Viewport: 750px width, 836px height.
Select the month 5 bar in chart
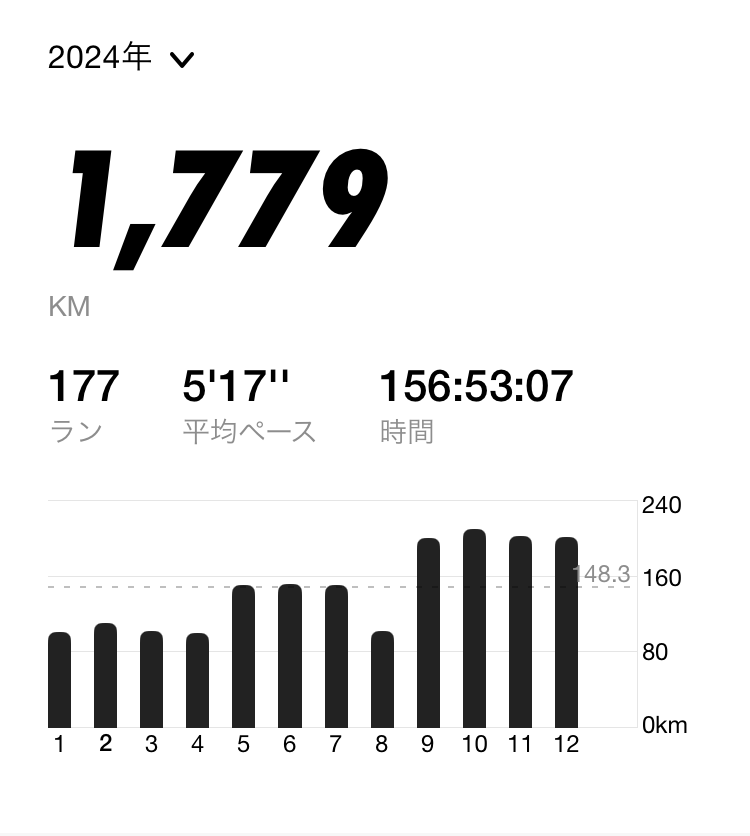point(243,656)
